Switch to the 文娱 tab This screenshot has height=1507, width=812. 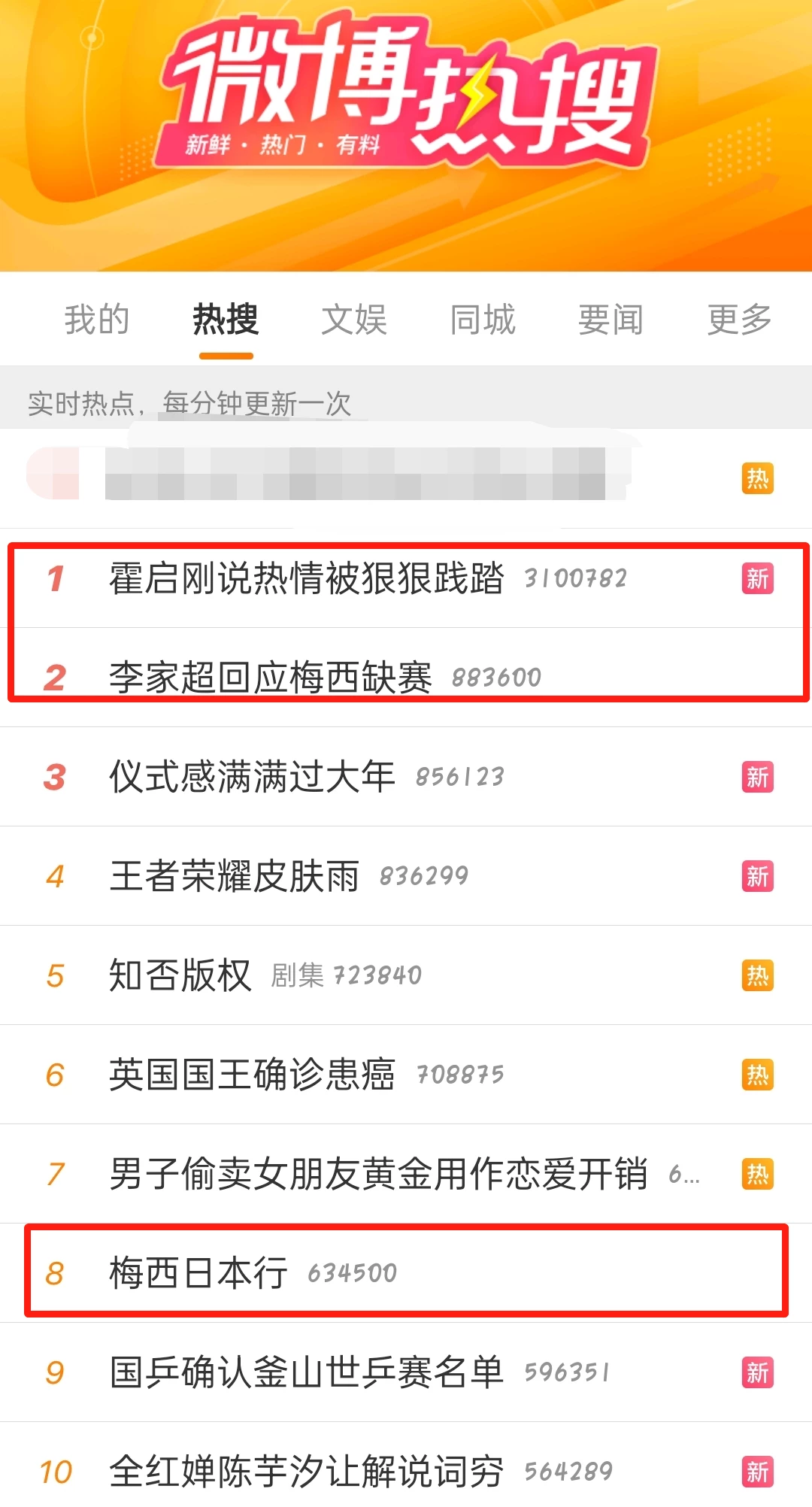[x=354, y=320]
